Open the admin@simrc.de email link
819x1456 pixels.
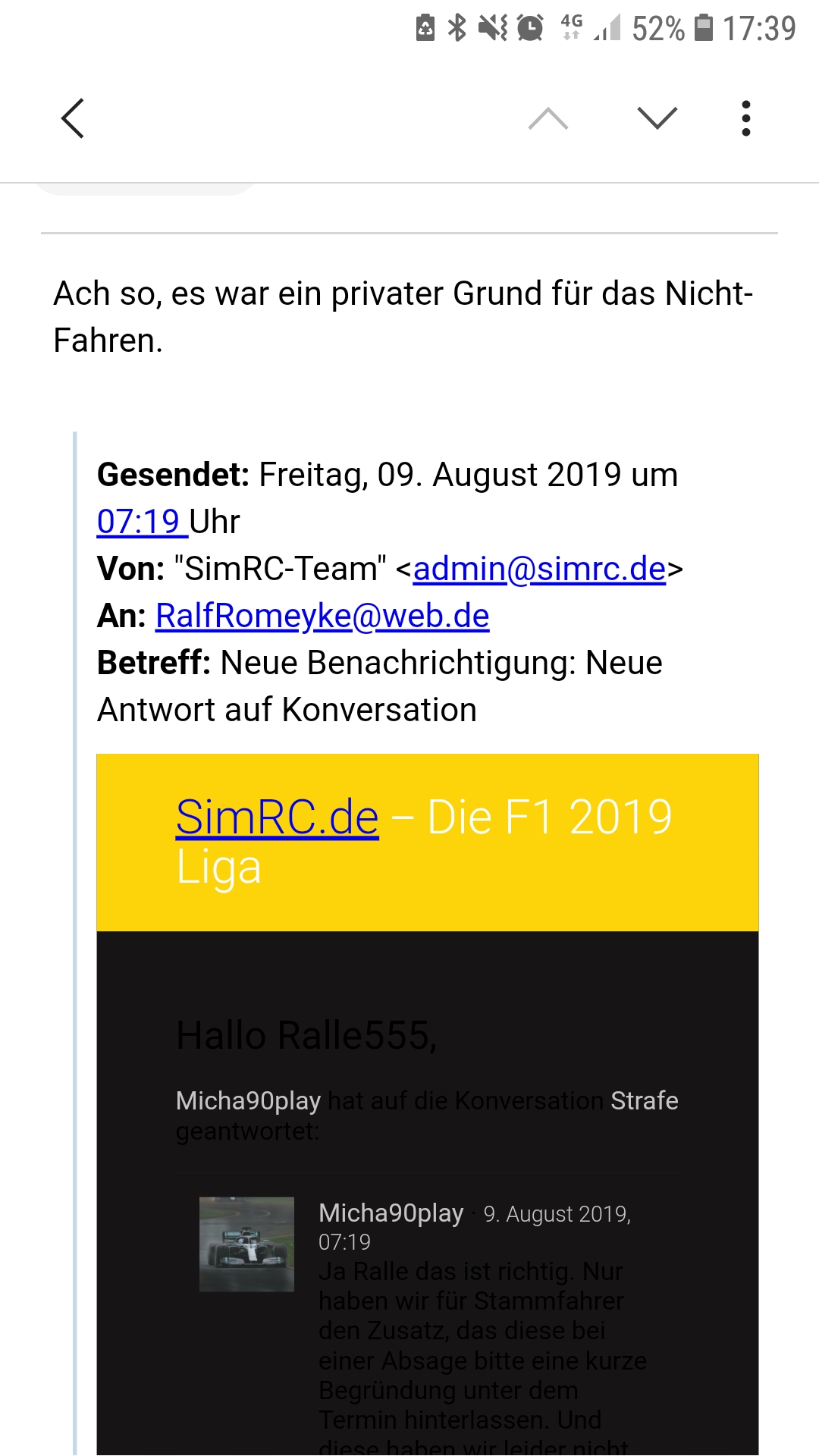(539, 569)
